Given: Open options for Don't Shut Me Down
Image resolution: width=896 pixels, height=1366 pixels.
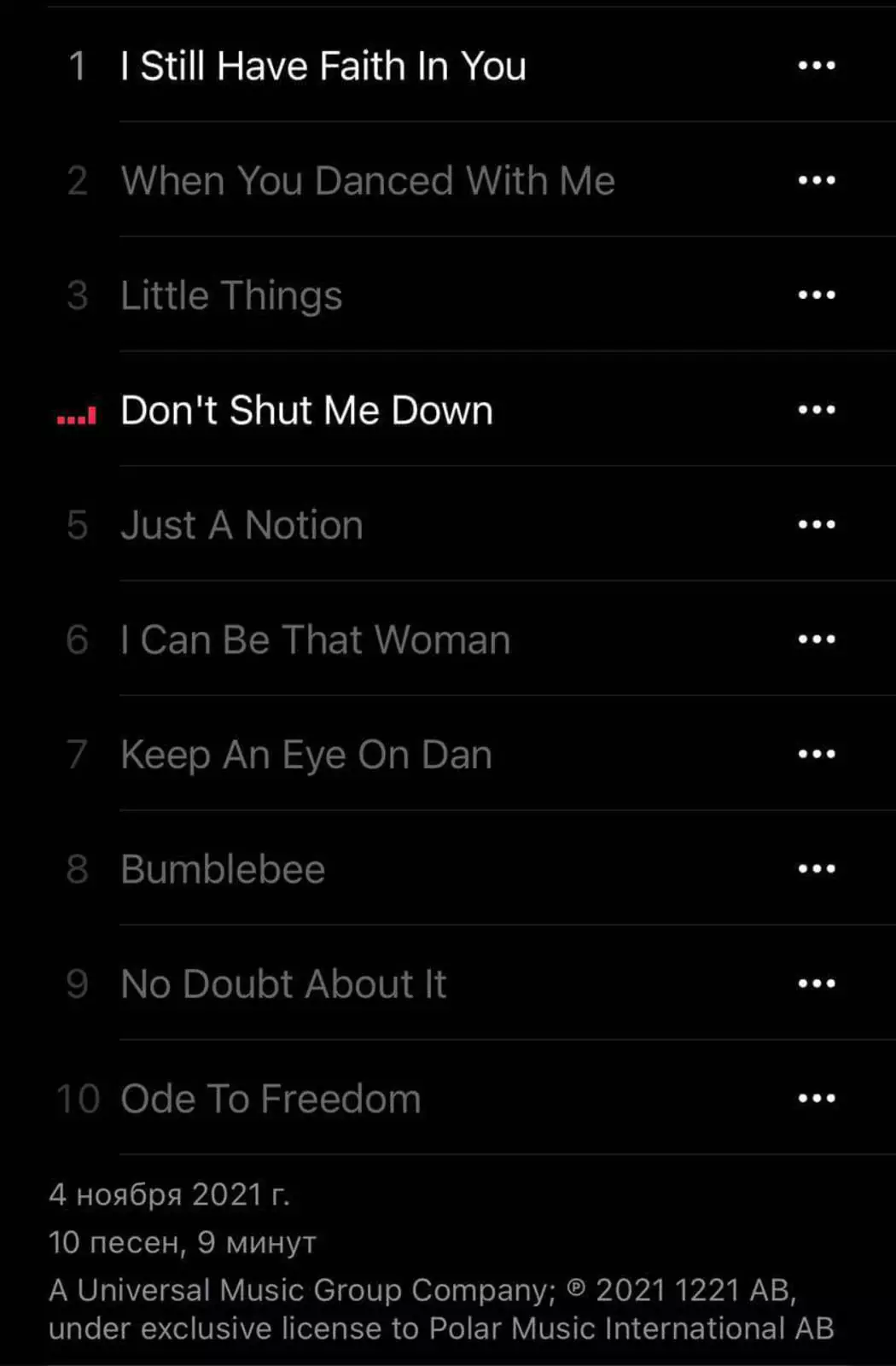Looking at the screenshot, I should click(816, 410).
